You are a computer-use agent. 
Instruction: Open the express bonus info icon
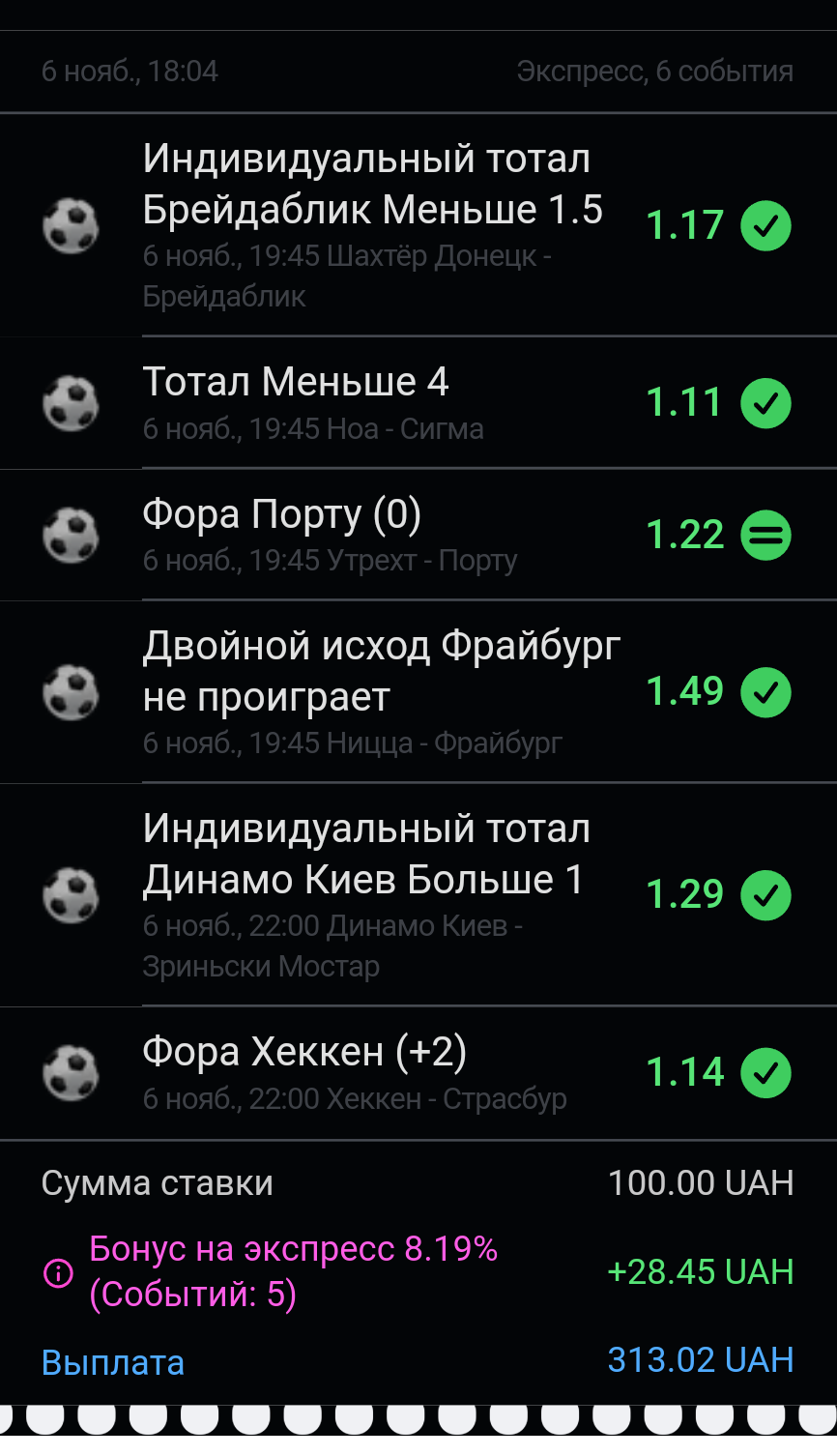coord(58,1273)
